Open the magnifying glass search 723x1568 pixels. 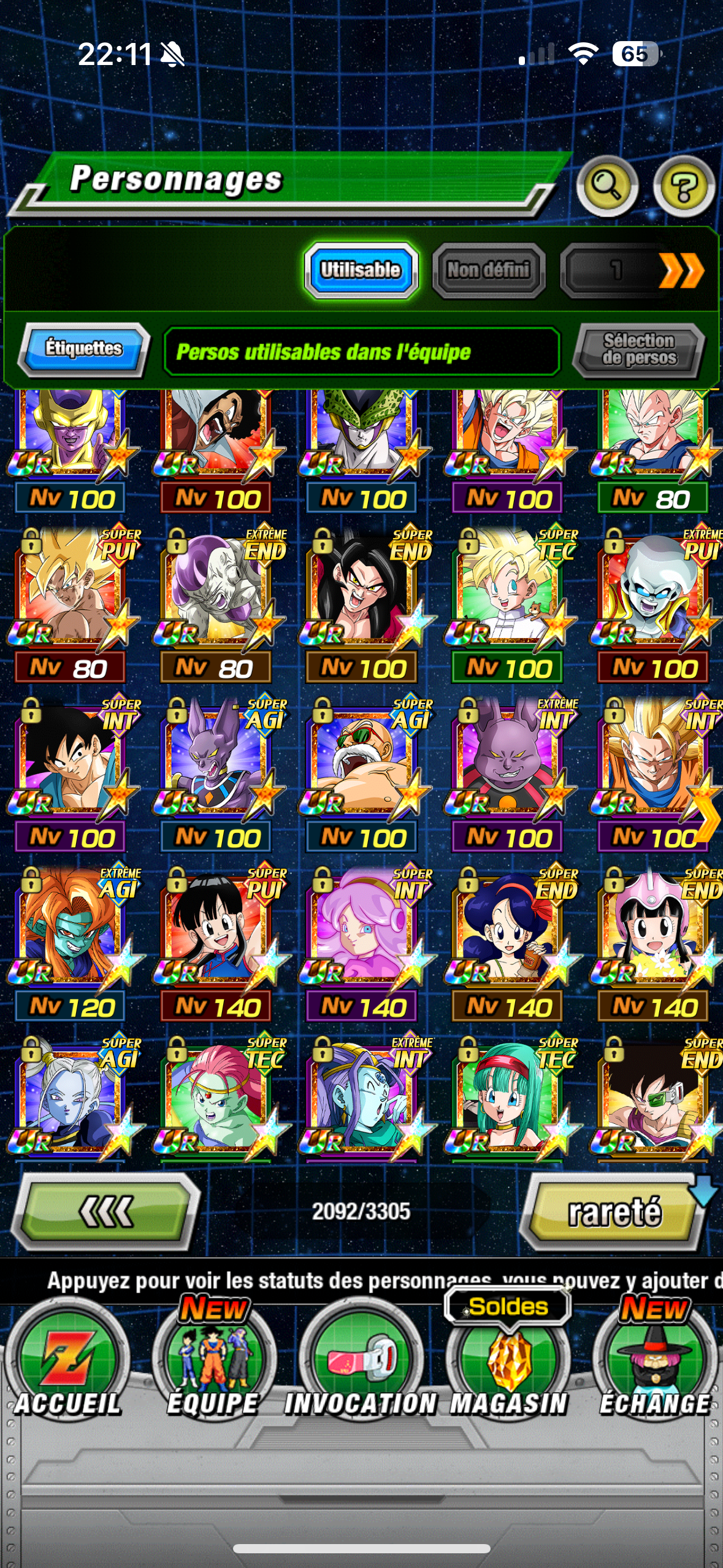(606, 186)
